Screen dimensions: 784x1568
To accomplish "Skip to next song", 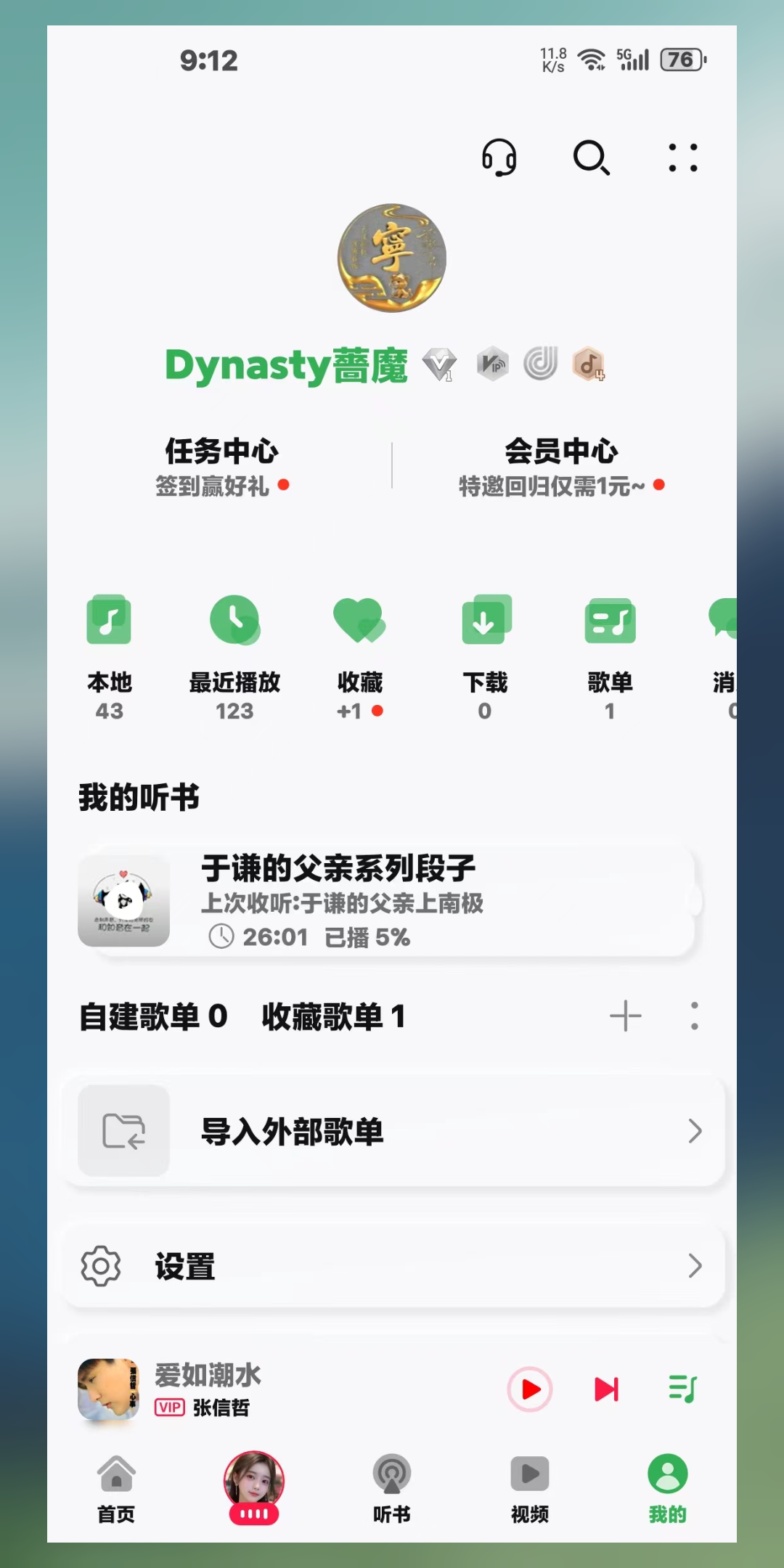I will click(x=607, y=1389).
